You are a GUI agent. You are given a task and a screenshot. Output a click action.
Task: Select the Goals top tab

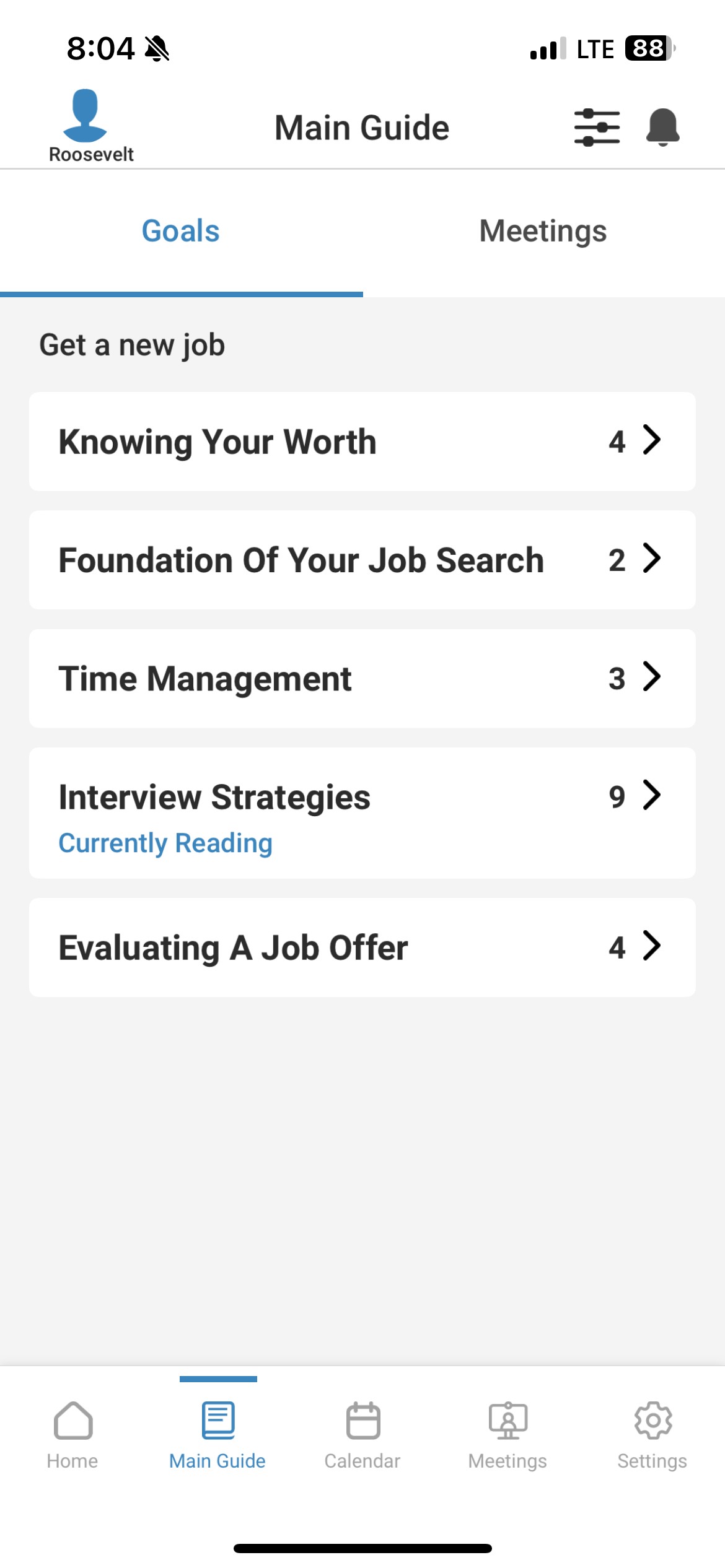pyautogui.click(x=181, y=232)
